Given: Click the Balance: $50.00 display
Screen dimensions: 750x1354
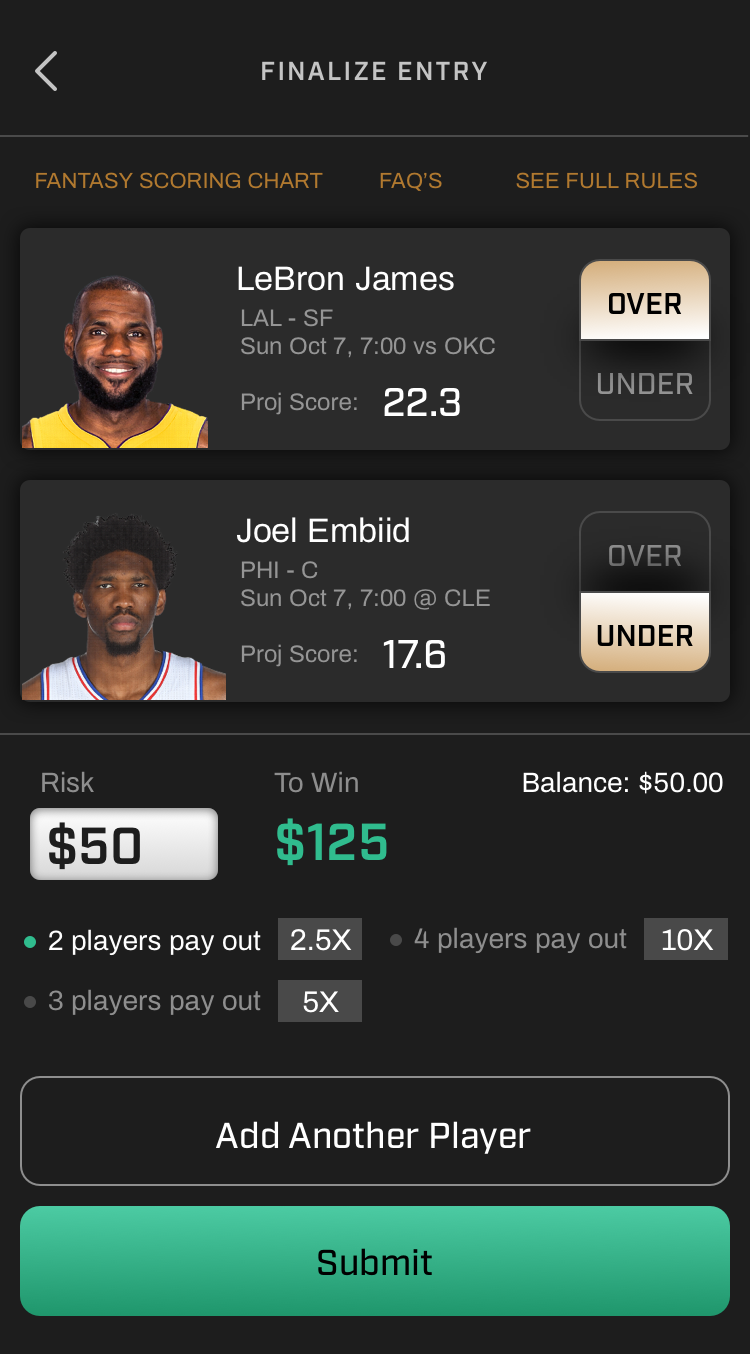Looking at the screenshot, I should (623, 783).
